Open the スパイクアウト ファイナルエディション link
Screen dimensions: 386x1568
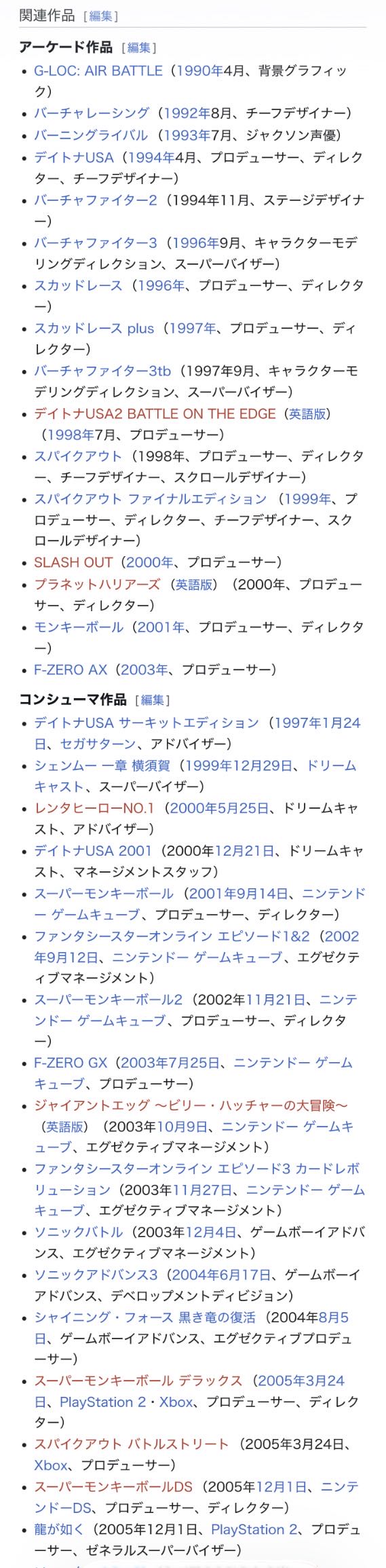click(151, 499)
